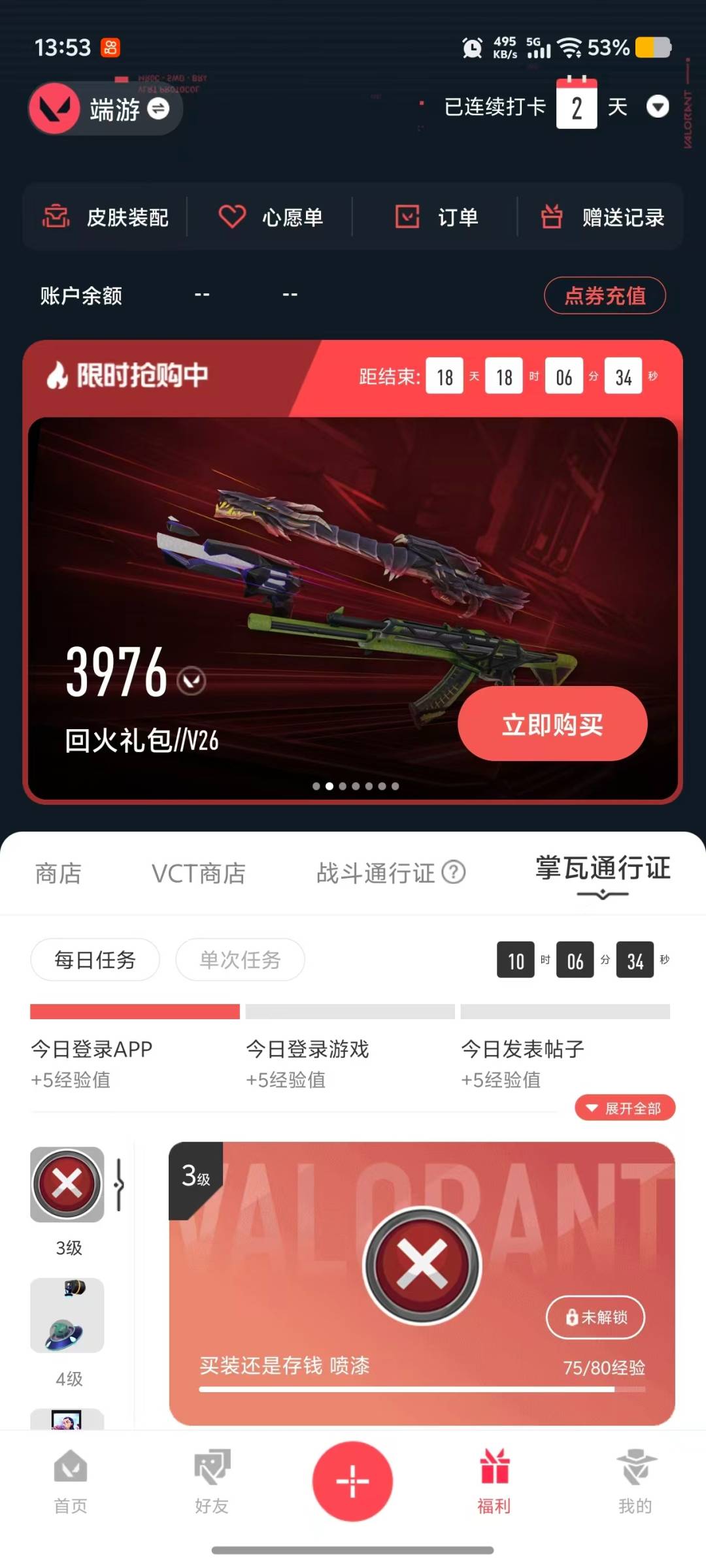
Task: Tap 点券充值 to recharge points
Action: [605, 296]
